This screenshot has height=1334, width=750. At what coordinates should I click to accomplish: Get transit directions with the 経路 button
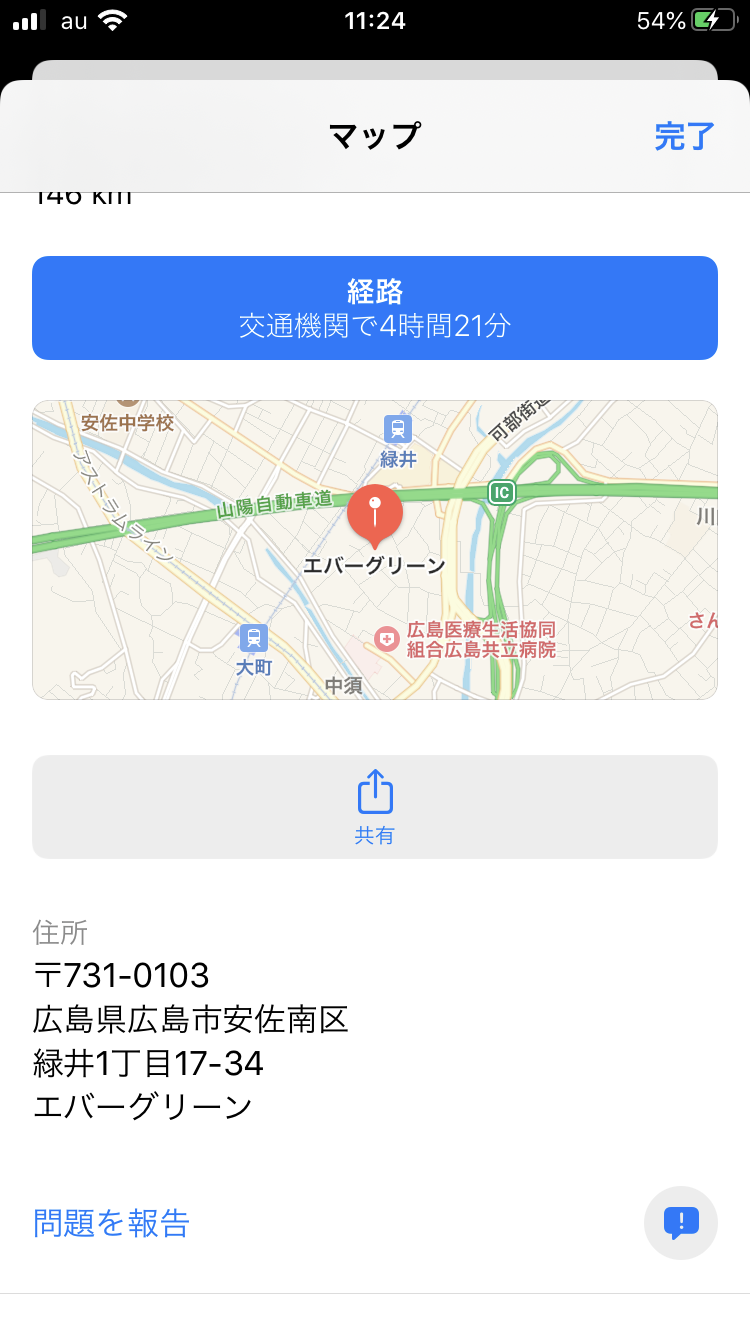(375, 308)
